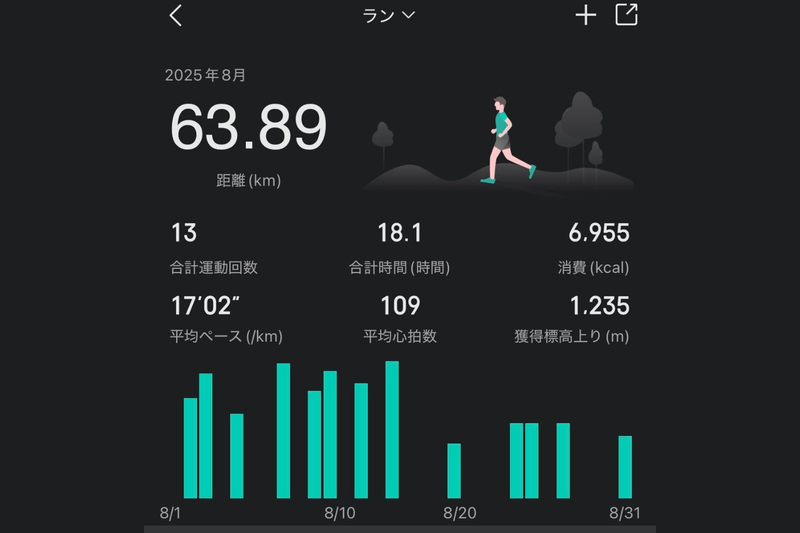This screenshot has height=533, width=800.
Task: Add a new activity with plus icon
Action: (x=585, y=15)
